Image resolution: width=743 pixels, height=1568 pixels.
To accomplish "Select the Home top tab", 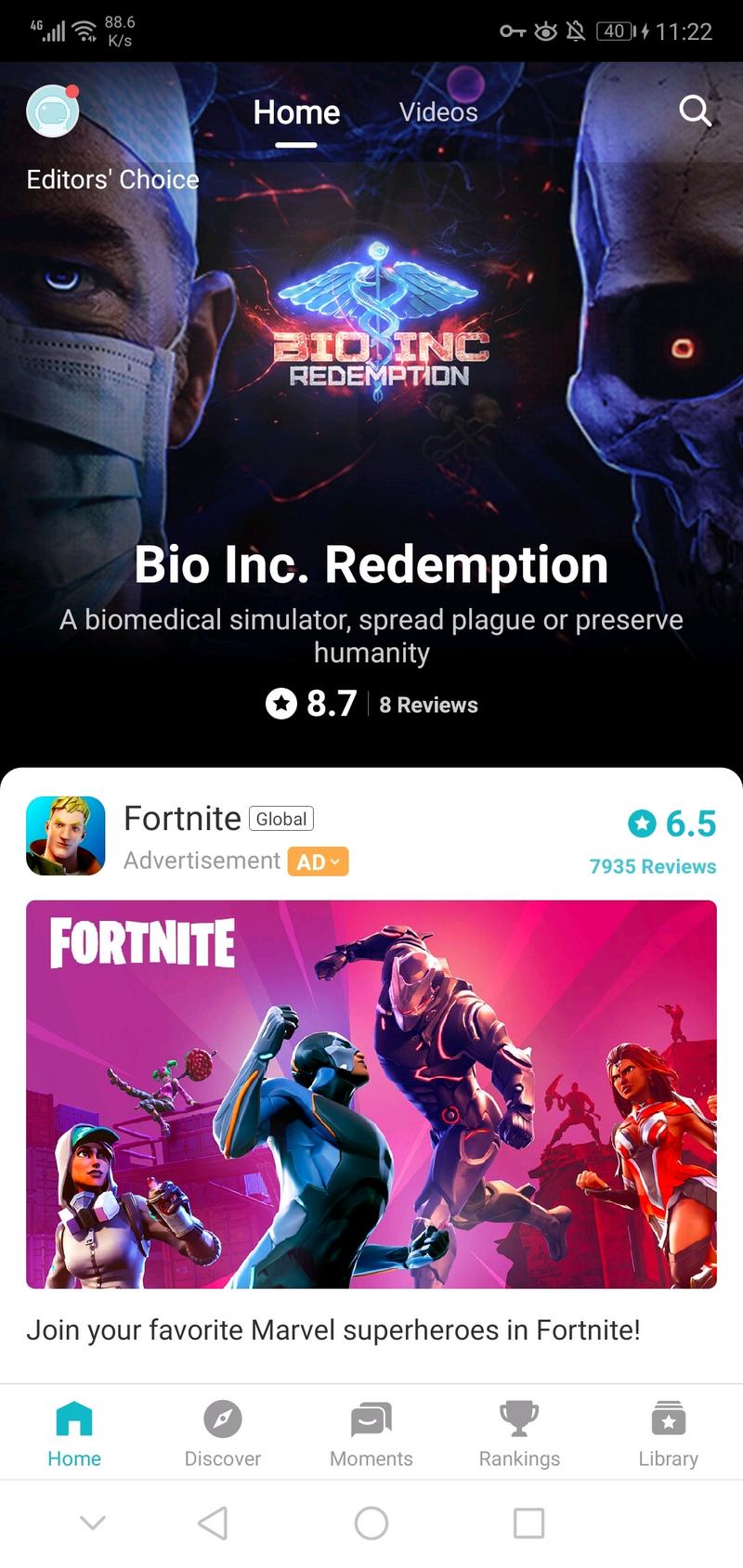I will click(x=296, y=112).
